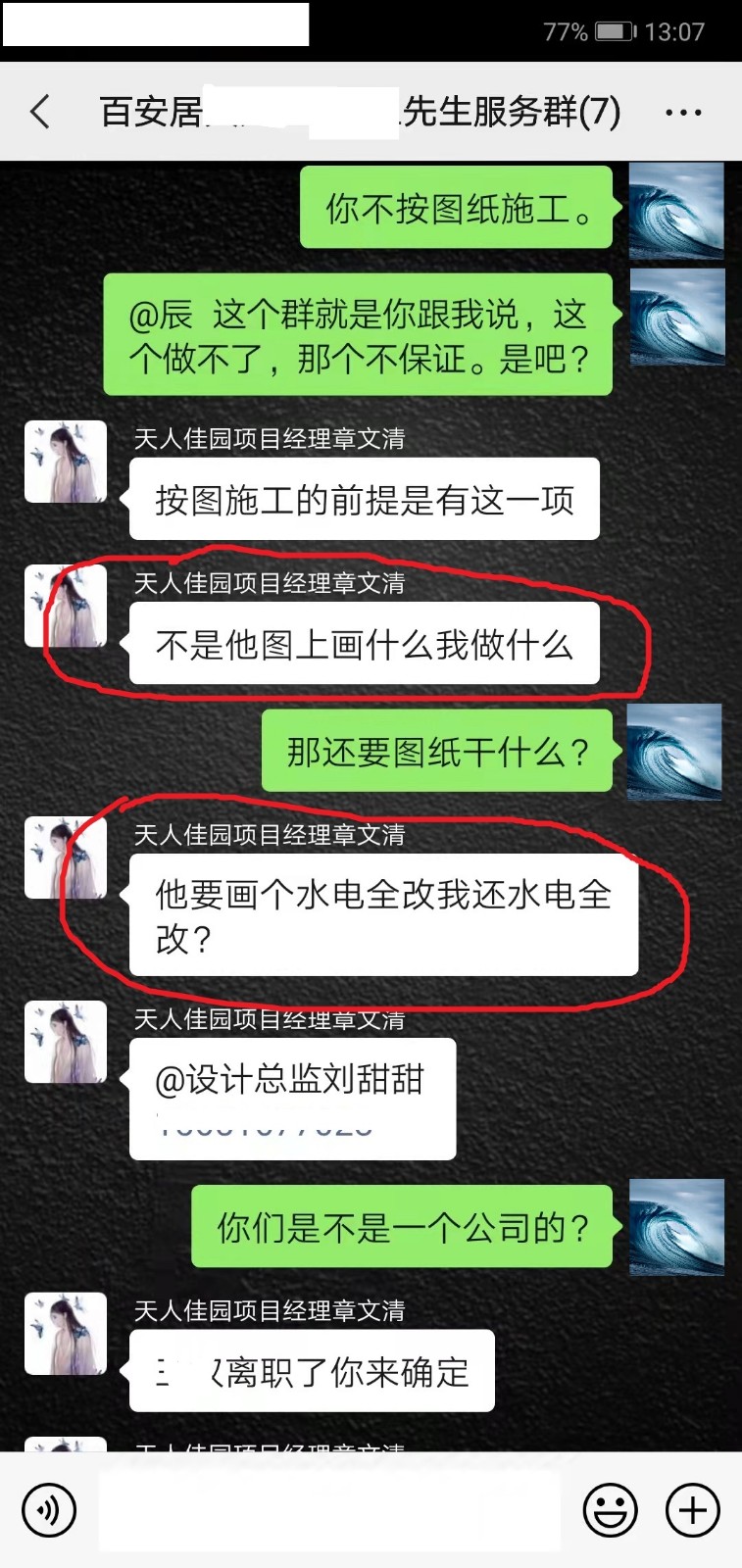Screen dimensions: 742x1568
Task: Open sender avatar beside "按图施工的前提是有这一项"
Action: (x=66, y=463)
